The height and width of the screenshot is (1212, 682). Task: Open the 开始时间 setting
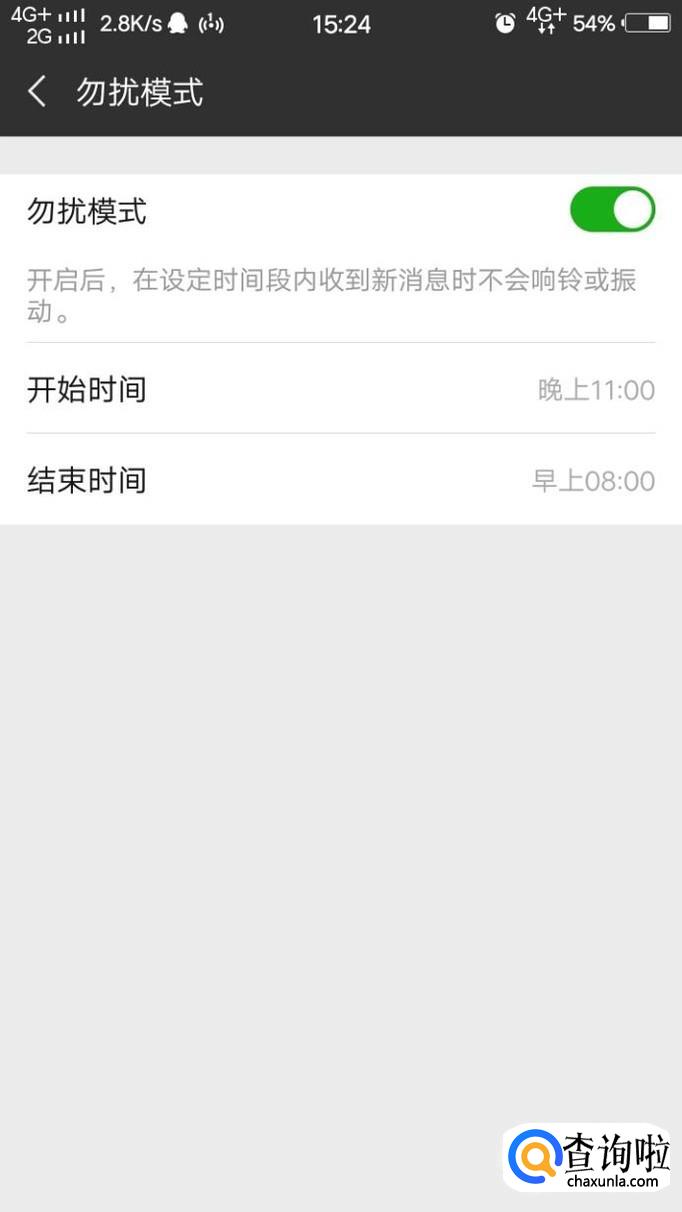(340, 389)
